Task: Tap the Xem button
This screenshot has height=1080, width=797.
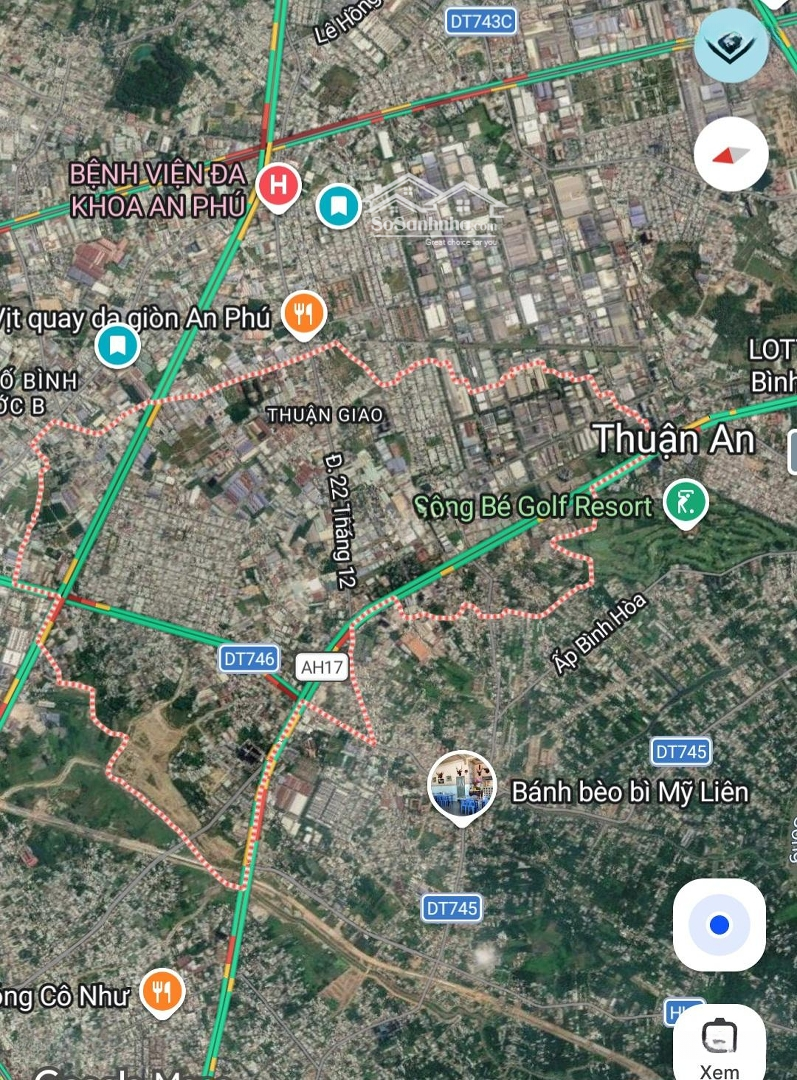Action: 719,1045
